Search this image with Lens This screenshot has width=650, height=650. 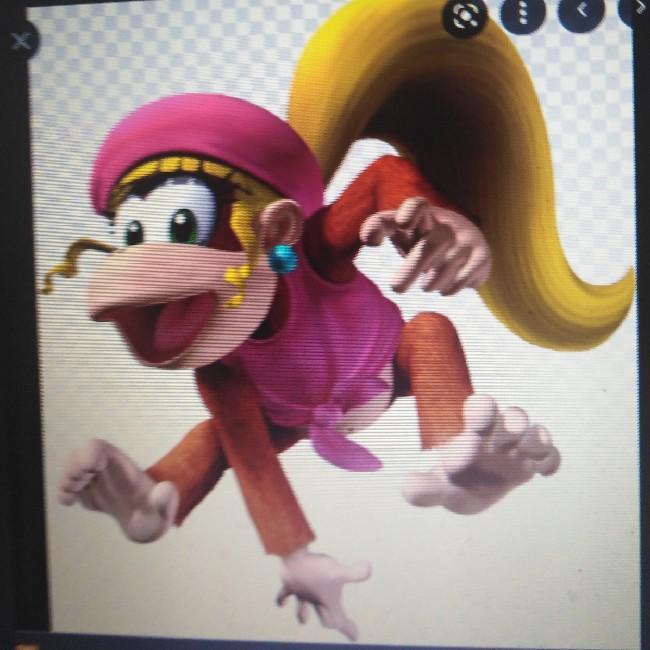tap(465, 15)
